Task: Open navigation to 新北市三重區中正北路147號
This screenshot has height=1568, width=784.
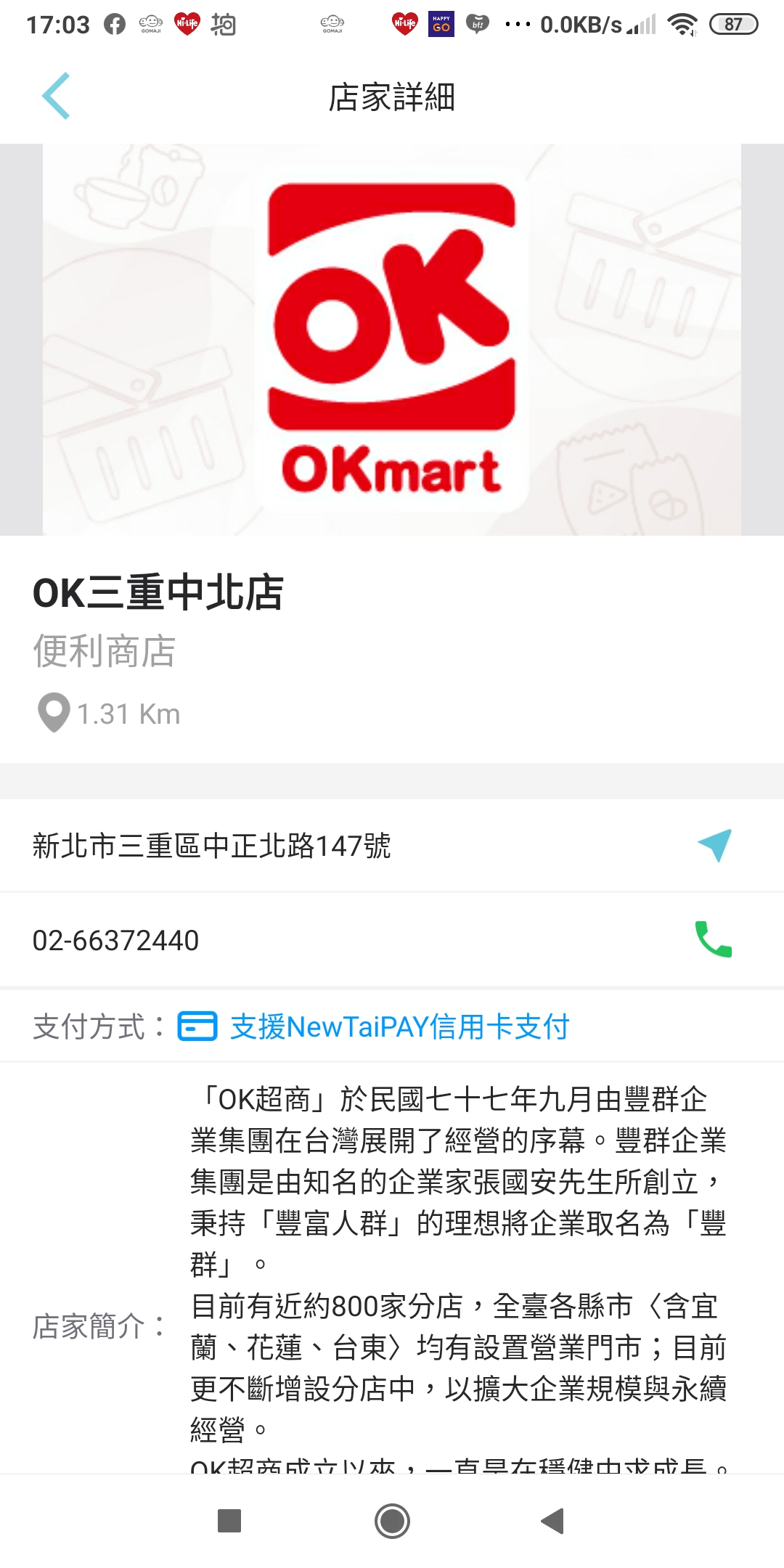Action: pos(714,845)
